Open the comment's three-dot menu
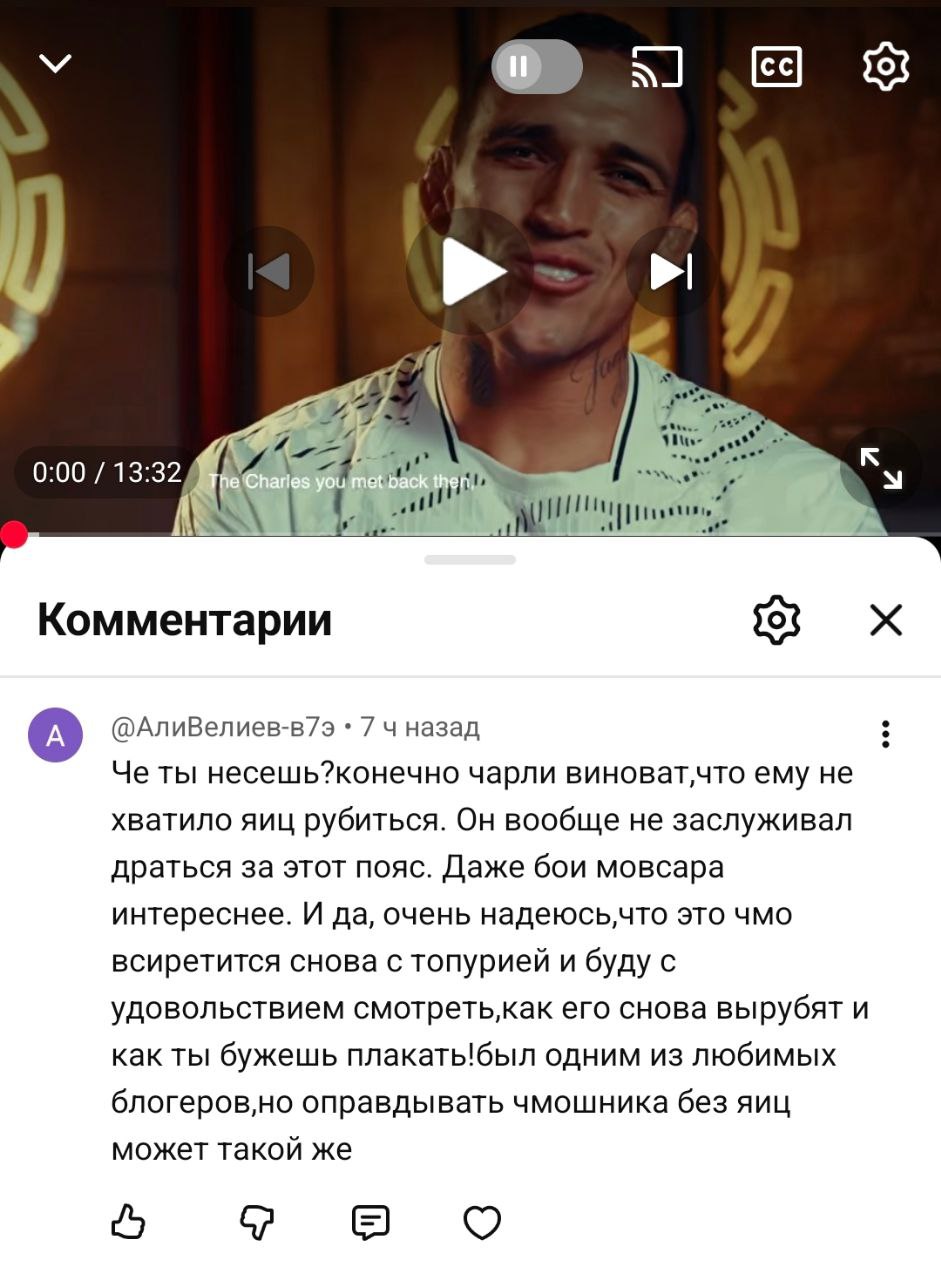The width and height of the screenshot is (941, 1280). pos(885,734)
